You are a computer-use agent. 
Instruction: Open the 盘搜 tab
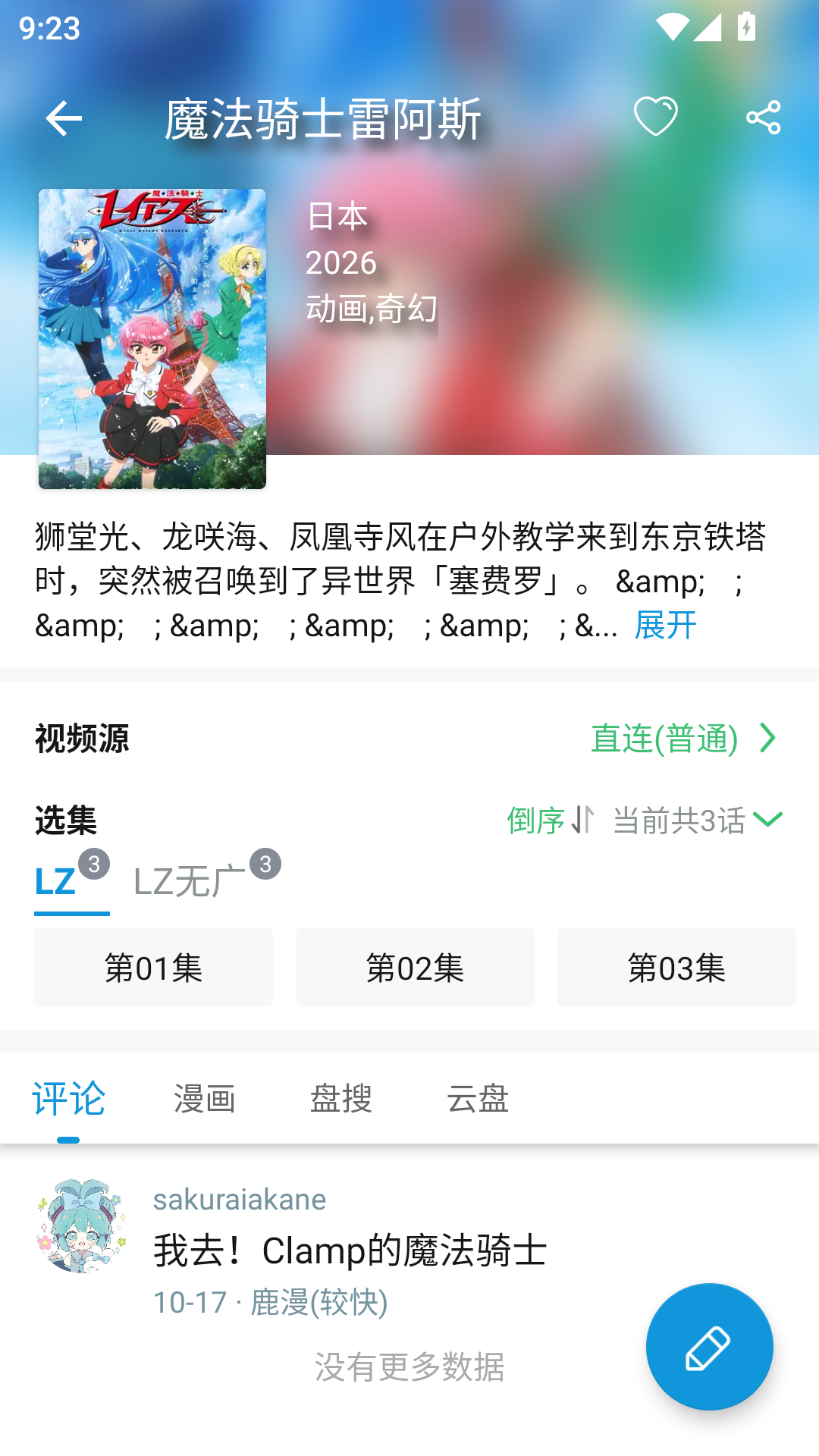click(341, 1098)
